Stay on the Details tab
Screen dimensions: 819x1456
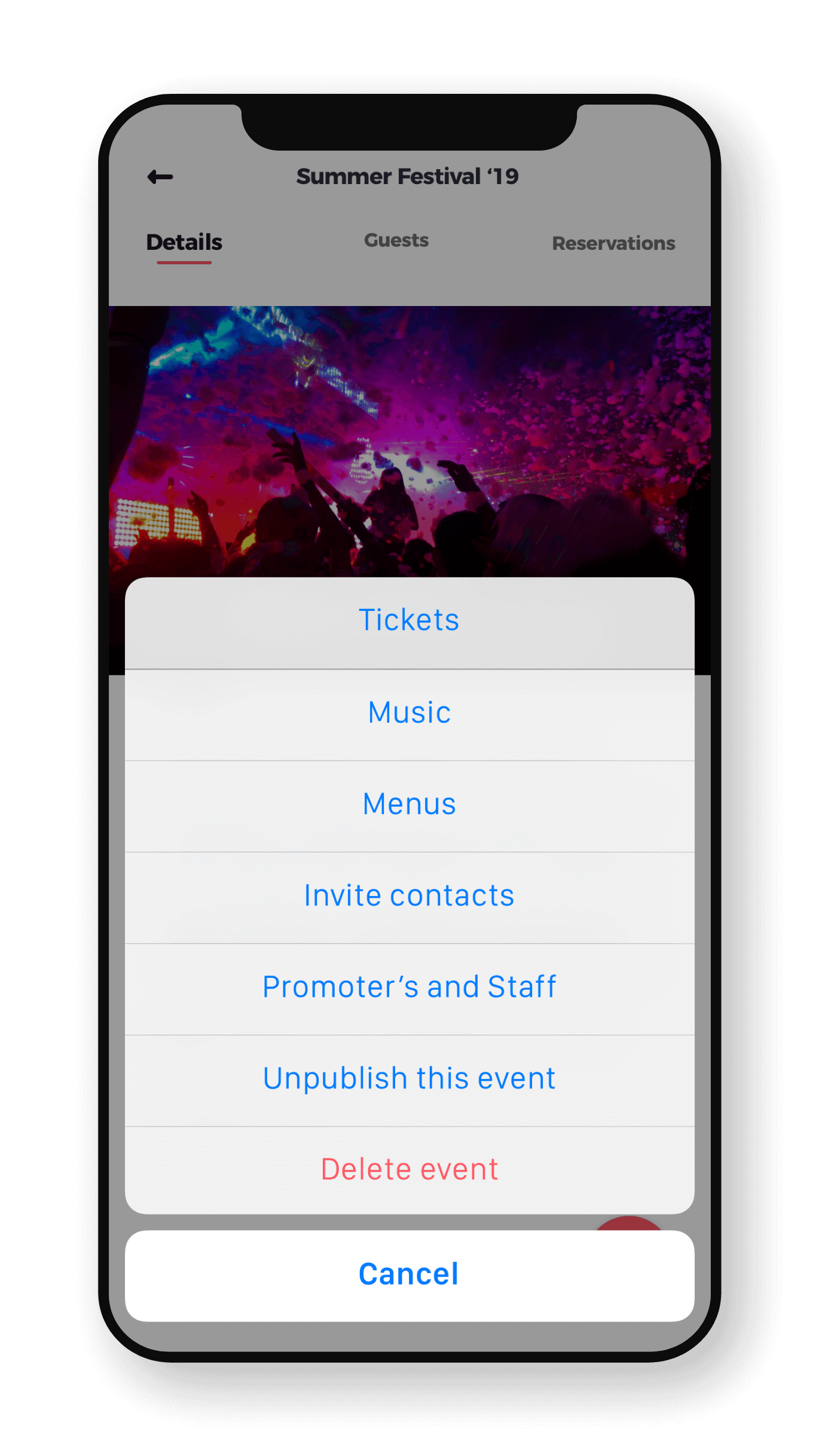point(184,241)
